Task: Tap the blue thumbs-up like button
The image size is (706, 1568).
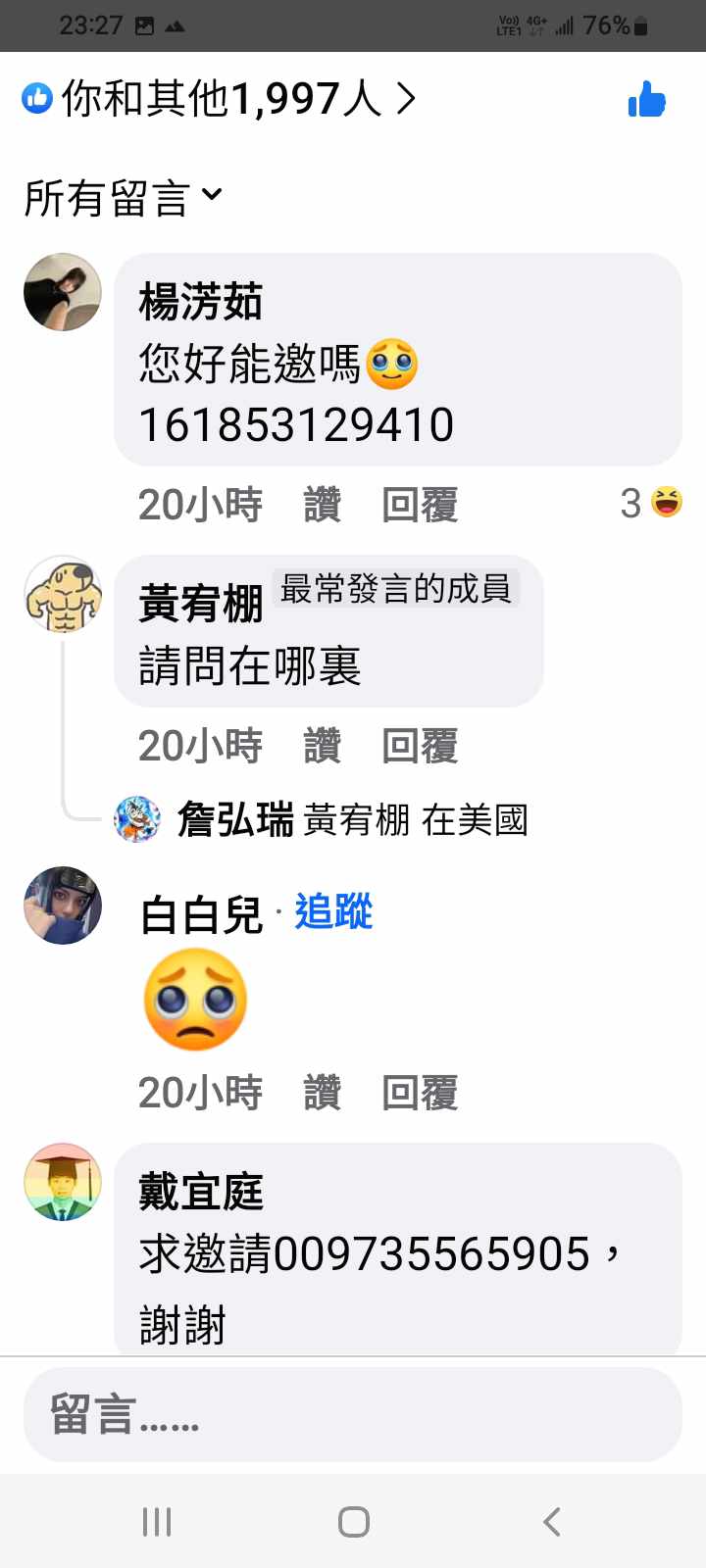Action: point(646,99)
